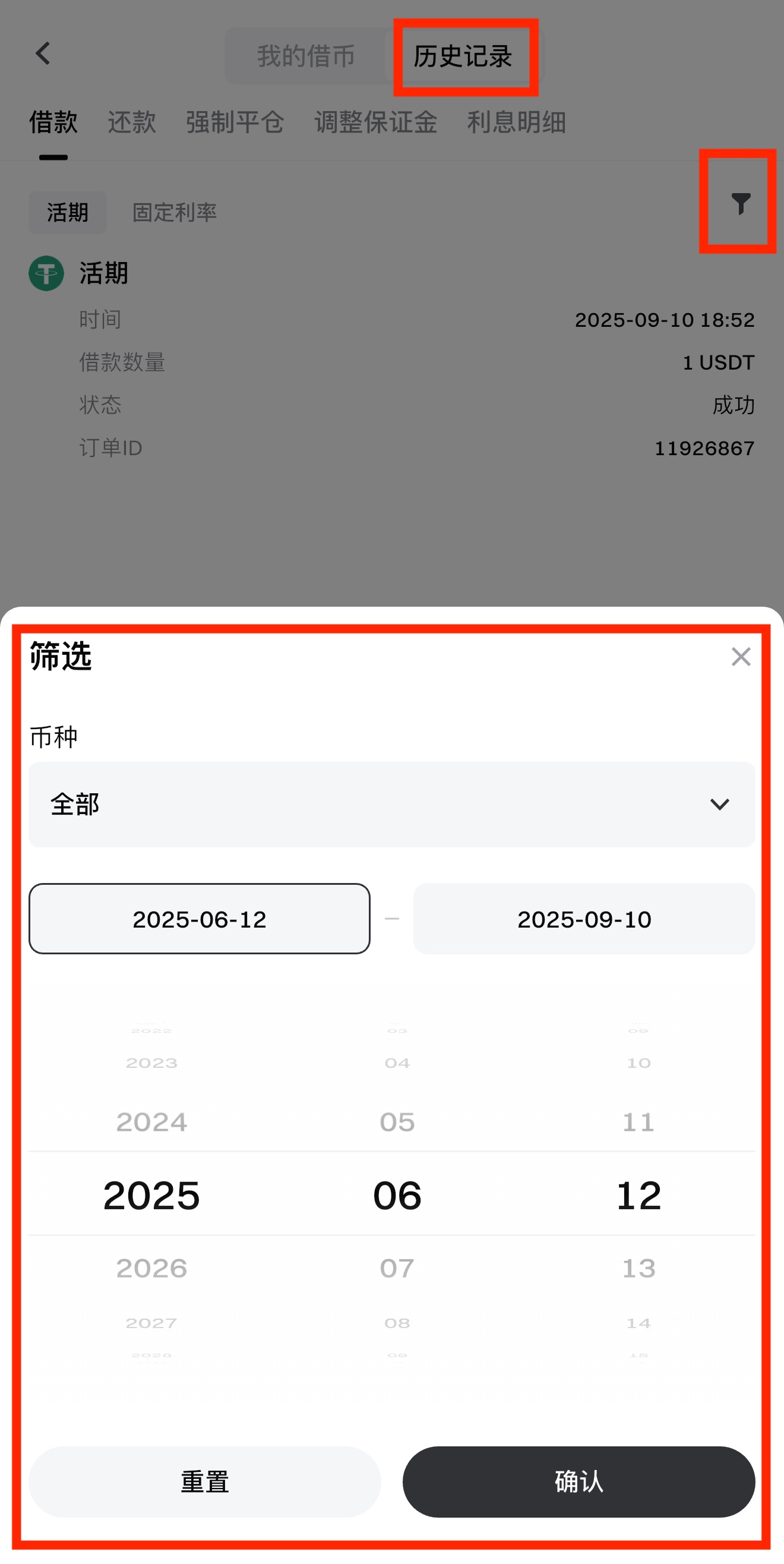Viewport: 784px width, 1564px height.
Task: Set day to 13 in the picker
Action: (x=638, y=1268)
